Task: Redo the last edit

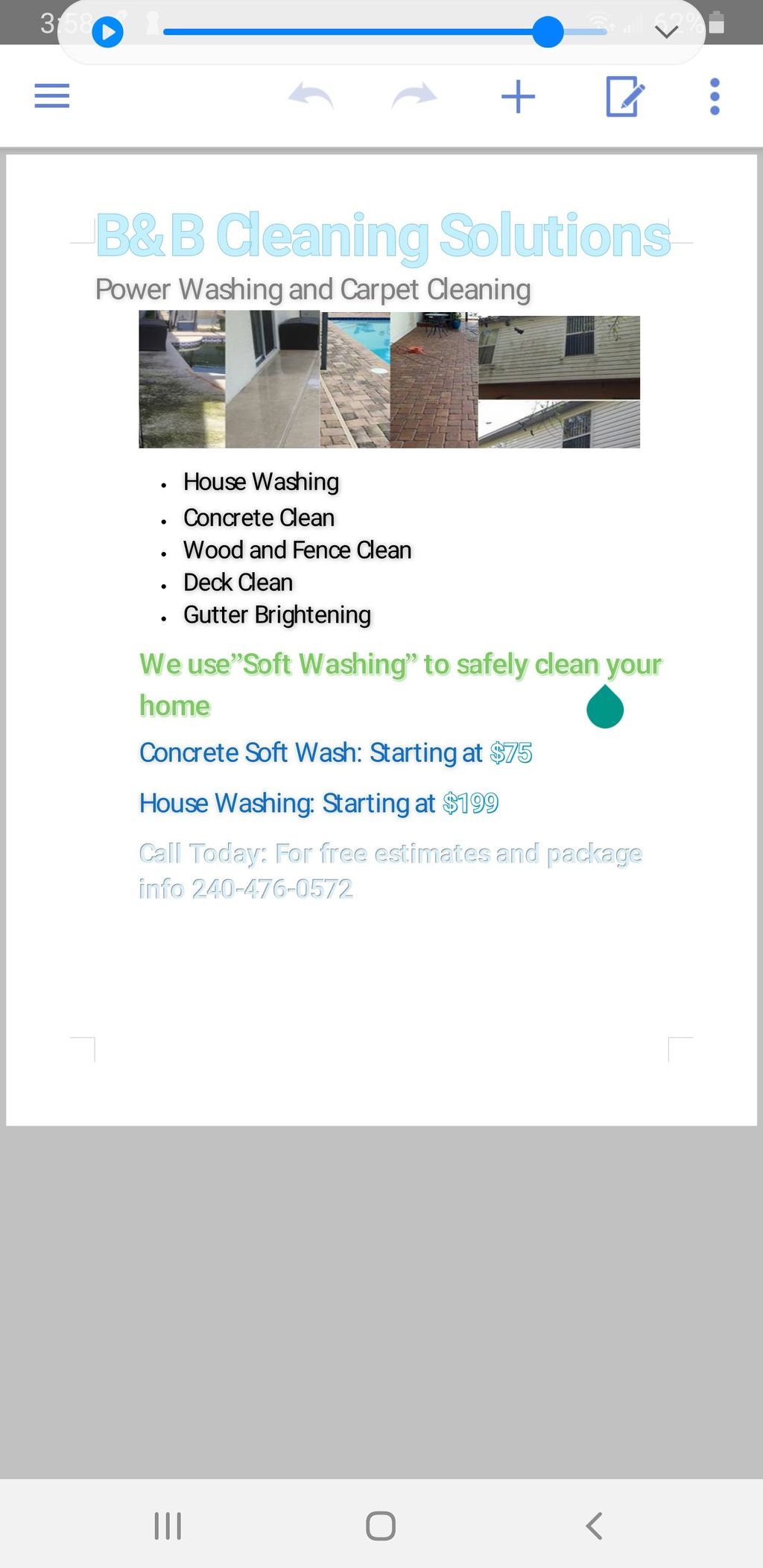Action: (x=414, y=96)
